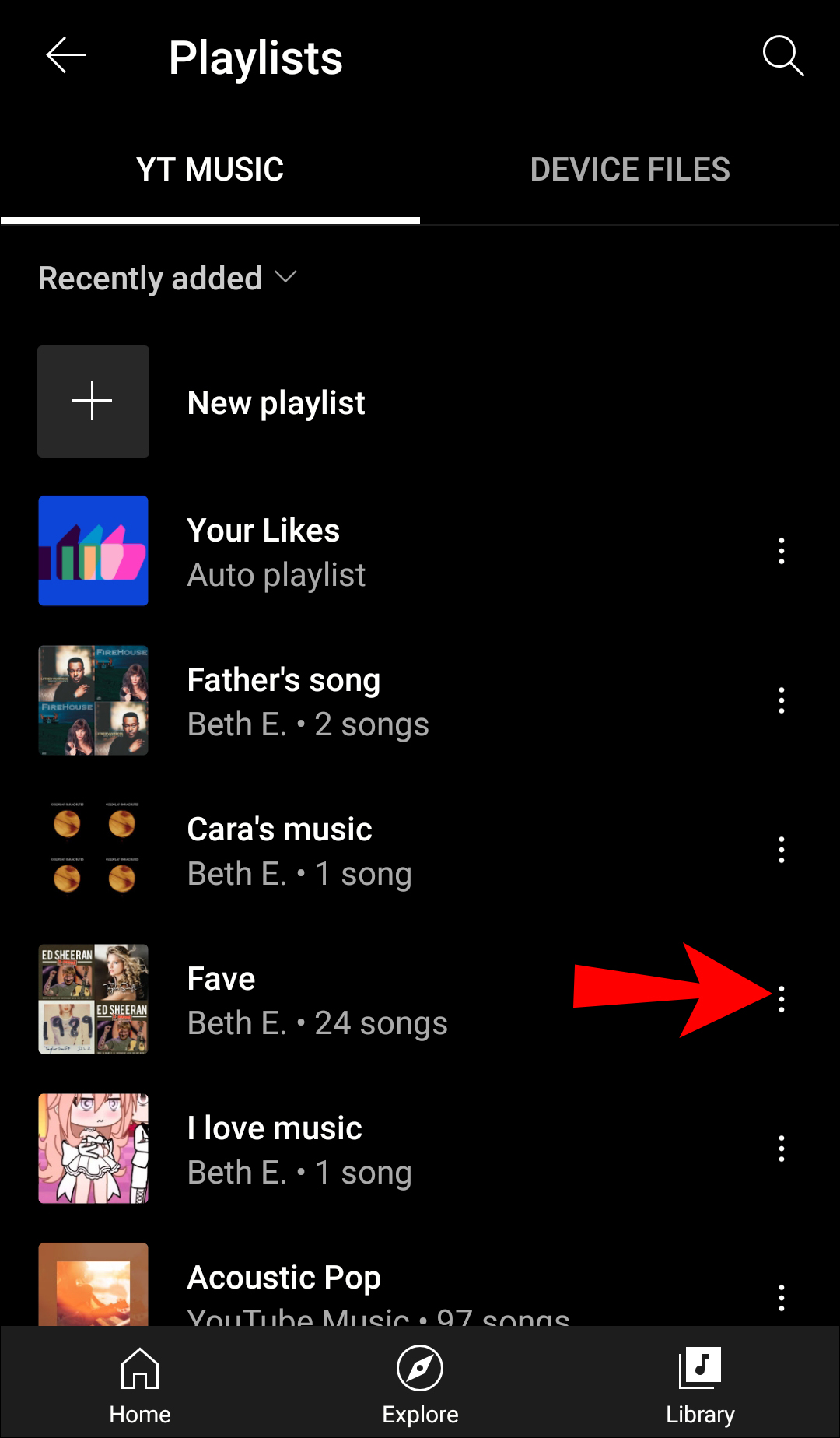Image resolution: width=840 pixels, height=1438 pixels.
Task: Switch to the Device Files tab
Action: (629, 170)
